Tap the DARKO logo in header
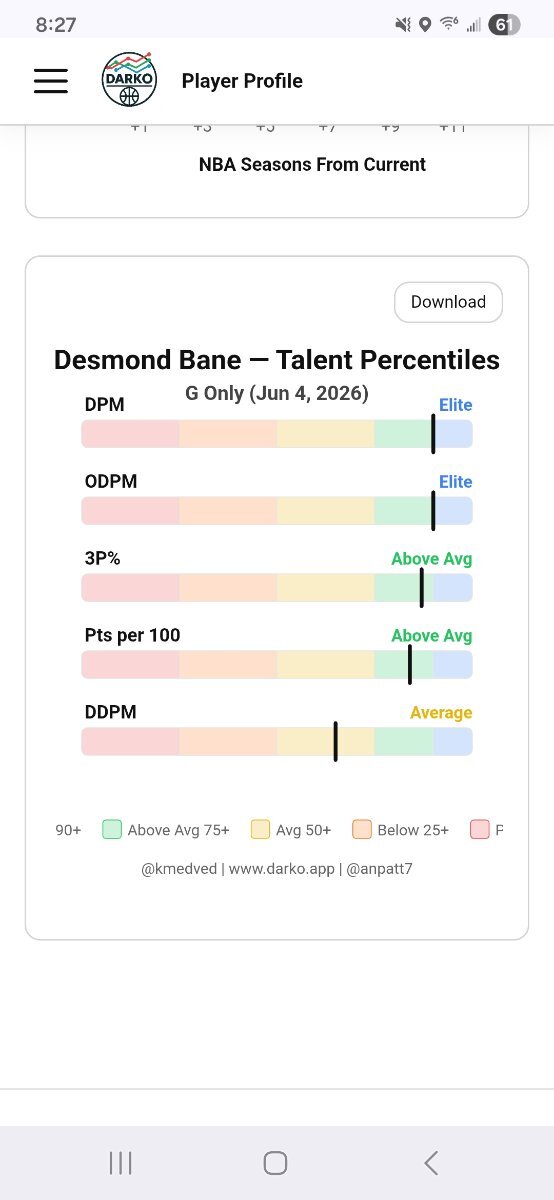The width and height of the screenshot is (554, 1200). coord(129,80)
